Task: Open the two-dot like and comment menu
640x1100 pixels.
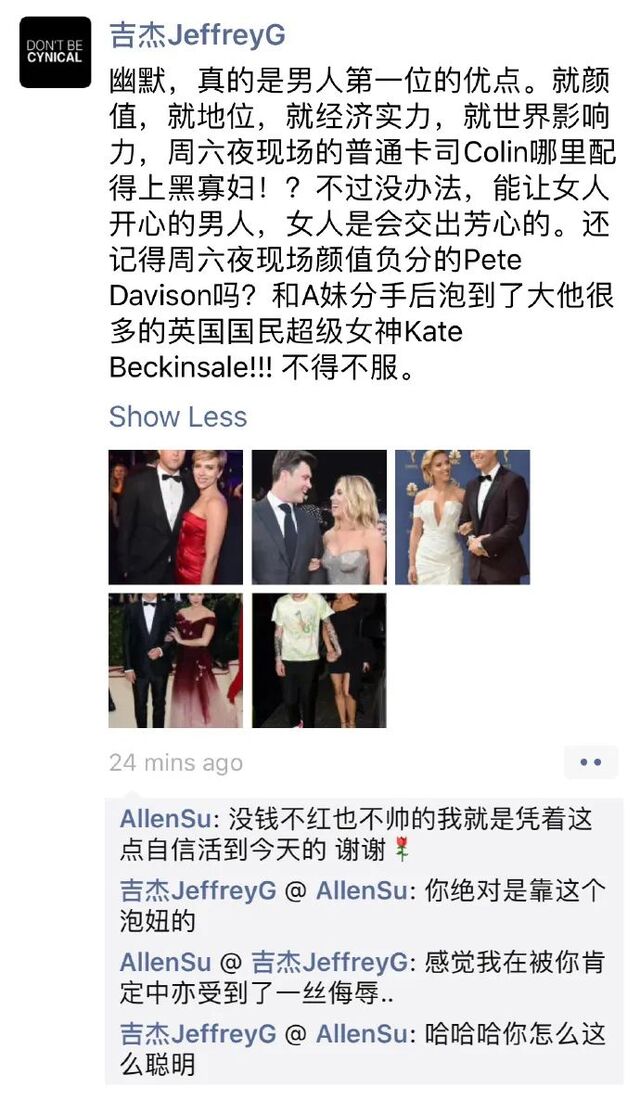Action: [591, 762]
